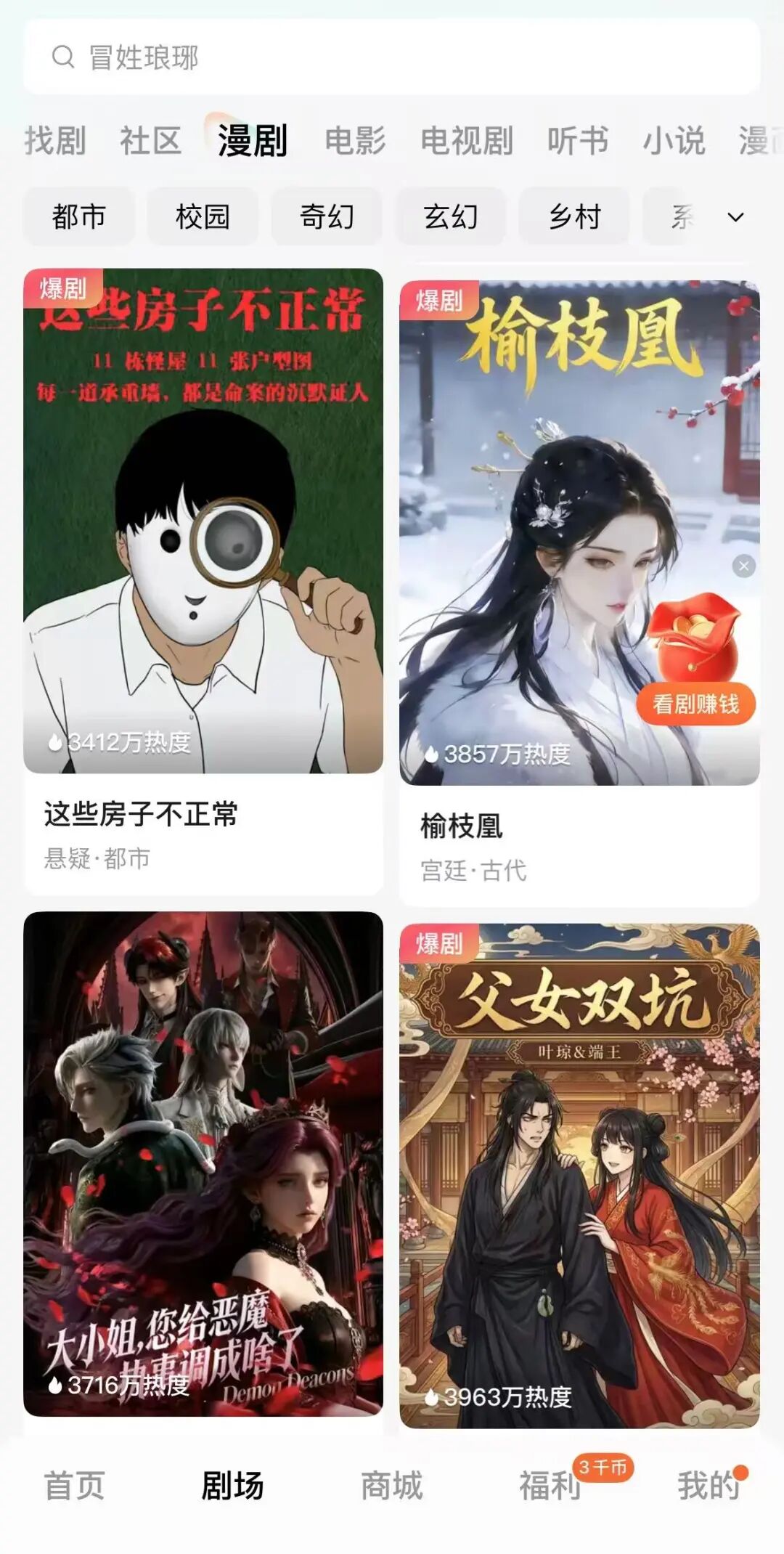Tap the search box showing 冒姓琅琊
Image resolution: width=784 pixels, height=1554 pixels.
pyautogui.click(x=392, y=57)
